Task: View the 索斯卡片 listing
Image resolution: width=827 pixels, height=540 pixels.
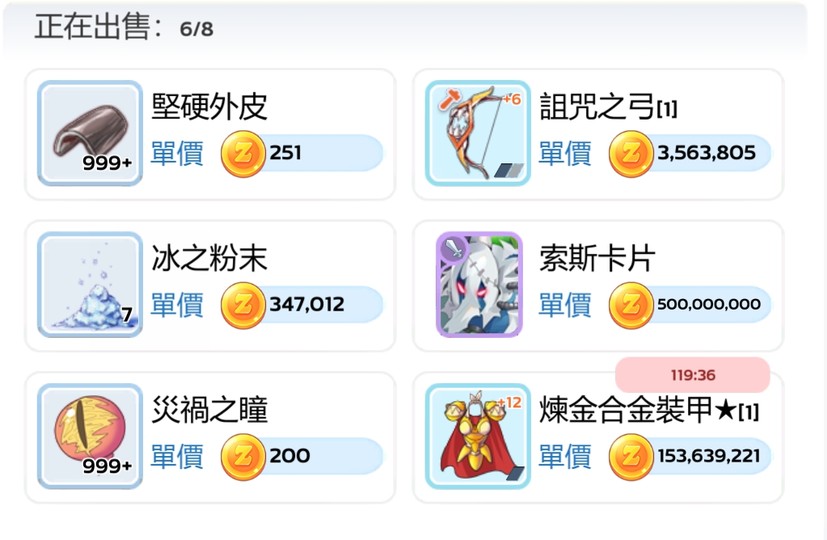Action: (x=598, y=286)
